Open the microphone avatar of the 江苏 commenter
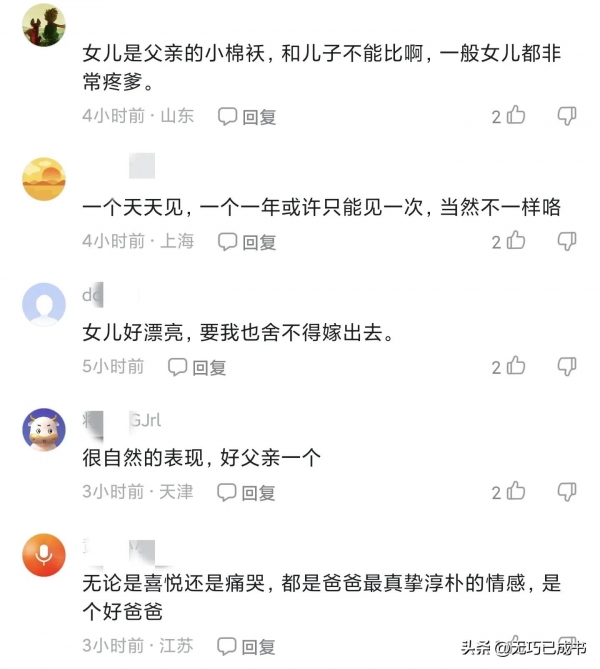Screen dimensions: 600x669 click(43, 555)
